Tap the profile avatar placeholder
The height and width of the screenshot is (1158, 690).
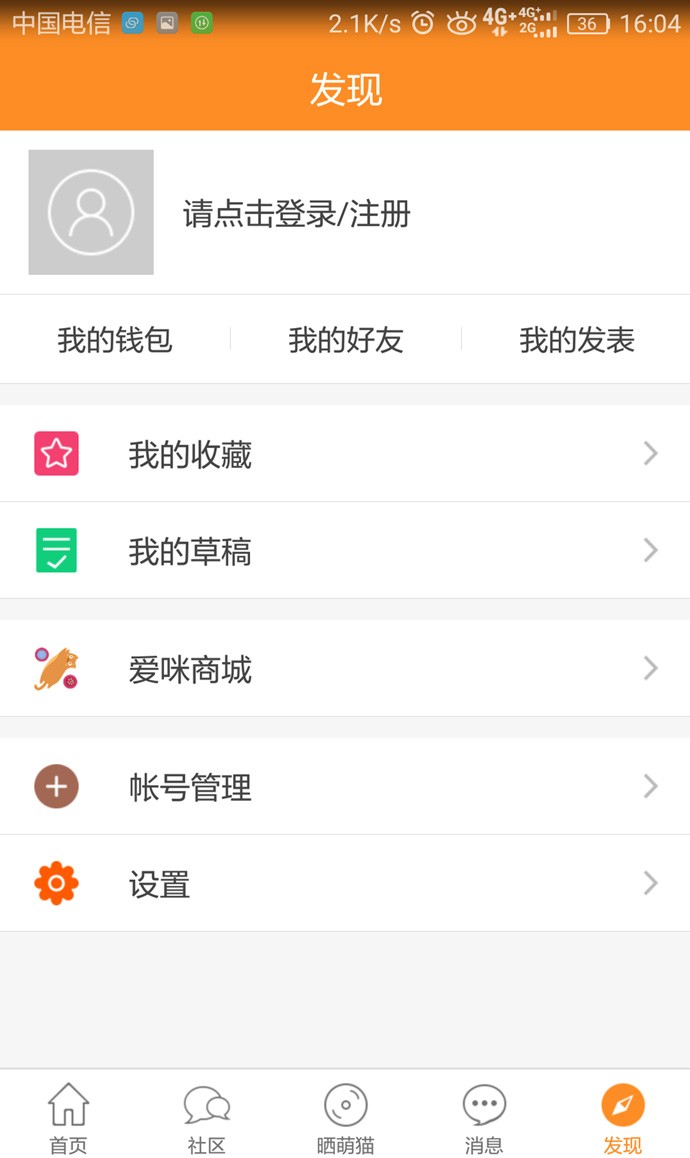click(91, 212)
